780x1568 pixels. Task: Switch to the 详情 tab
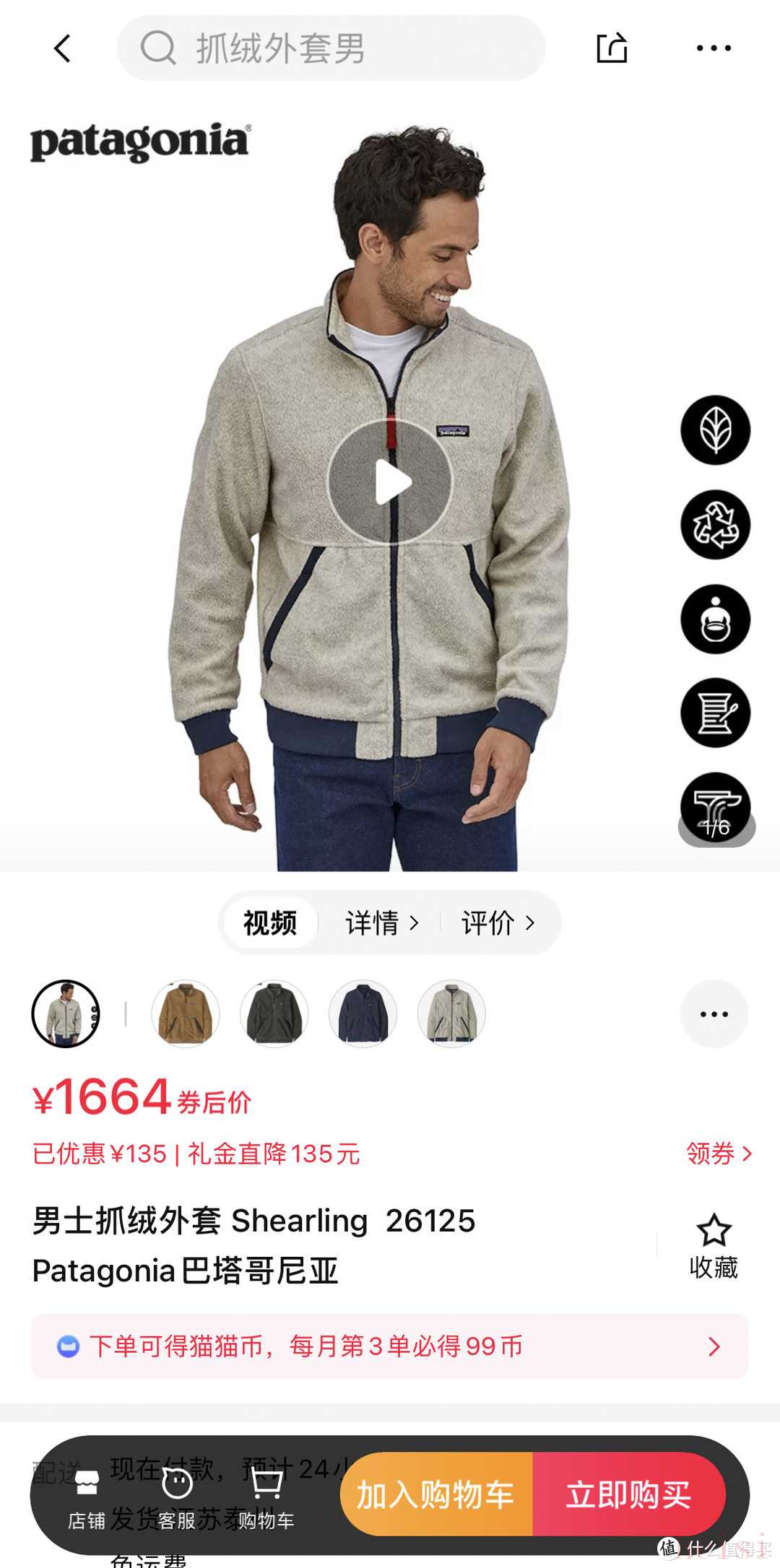click(381, 923)
